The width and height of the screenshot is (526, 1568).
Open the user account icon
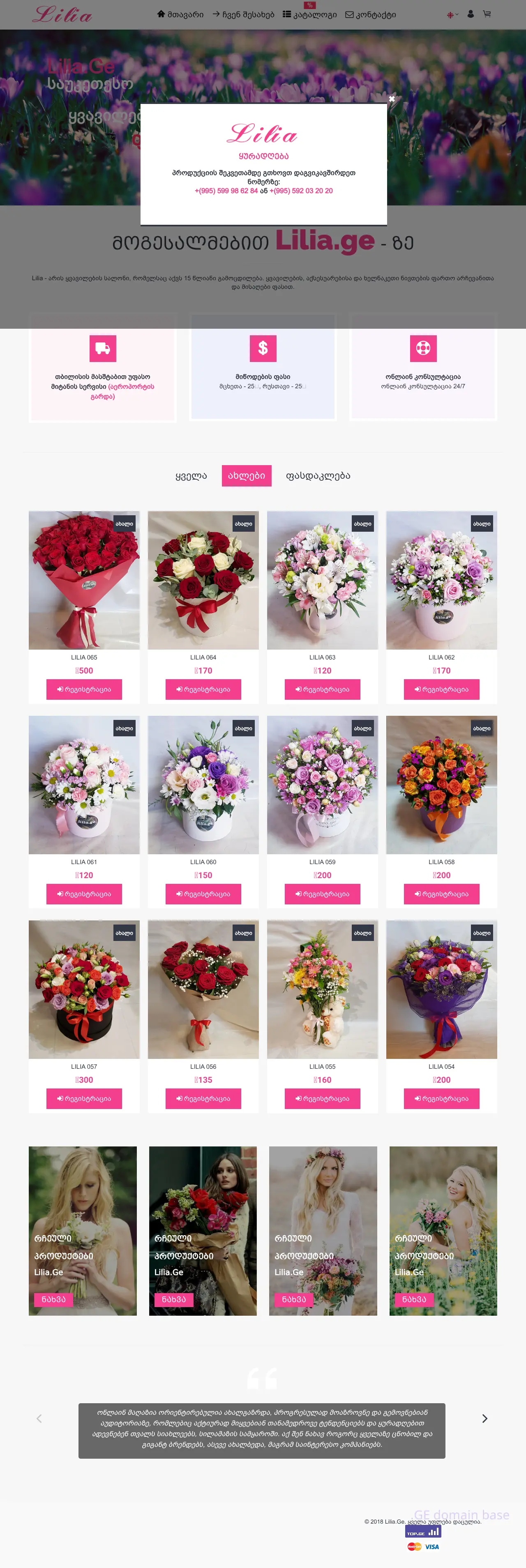(x=471, y=14)
